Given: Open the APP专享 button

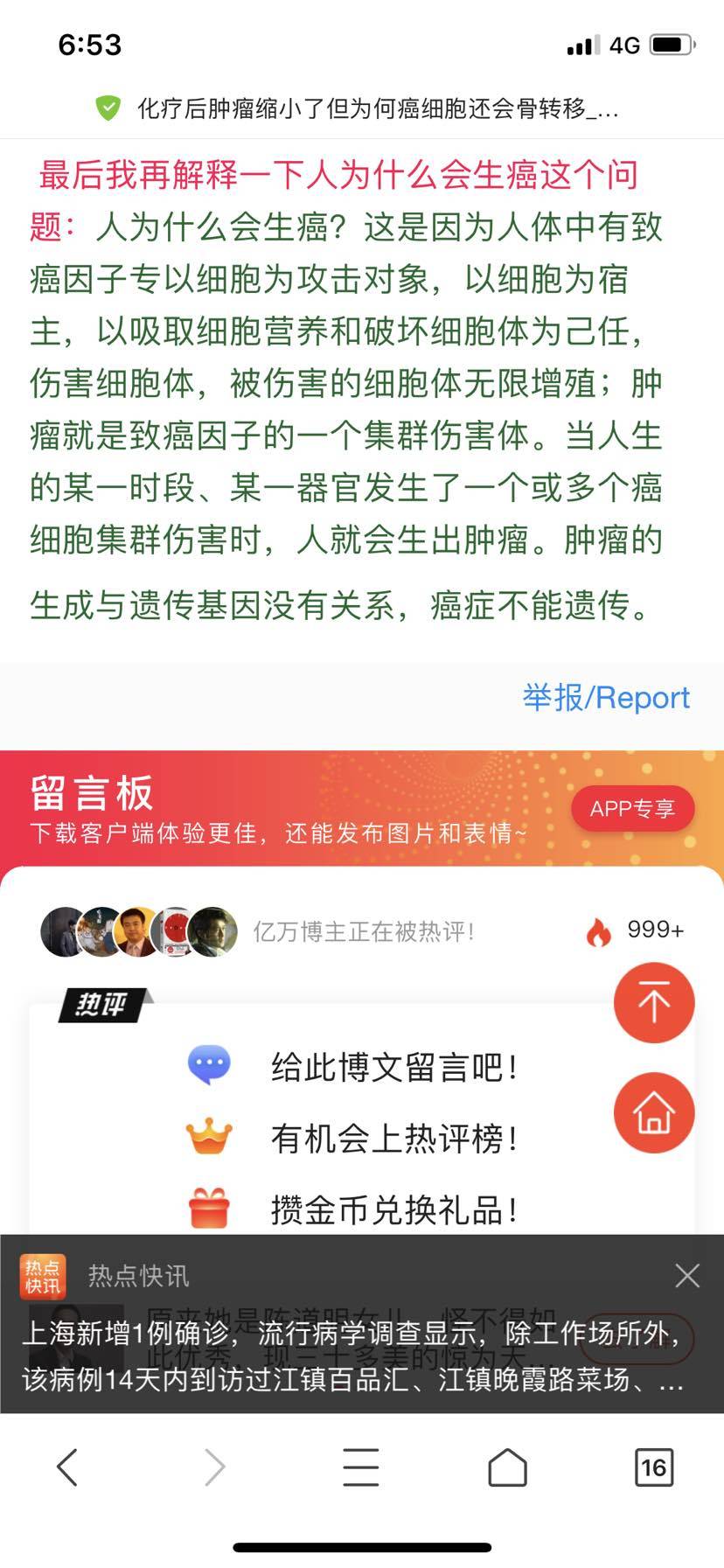Looking at the screenshot, I should click(x=632, y=809).
